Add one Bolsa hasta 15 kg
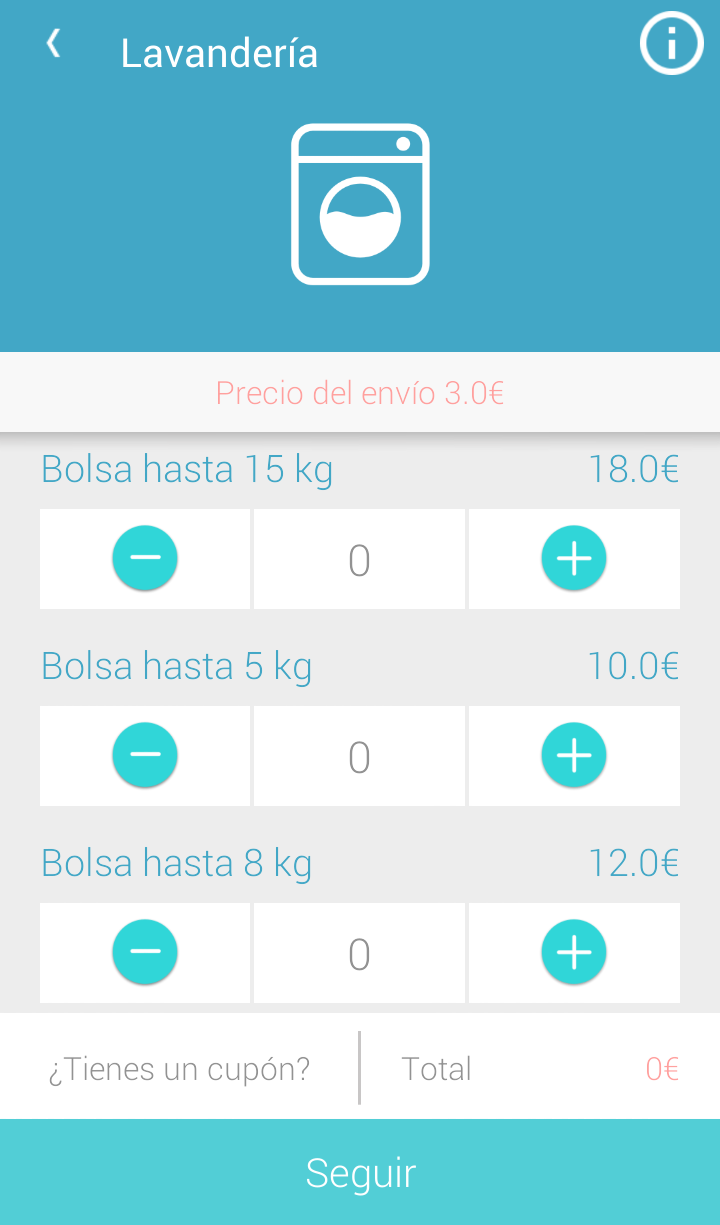Viewport: 720px width, 1225px height. pos(574,558)
